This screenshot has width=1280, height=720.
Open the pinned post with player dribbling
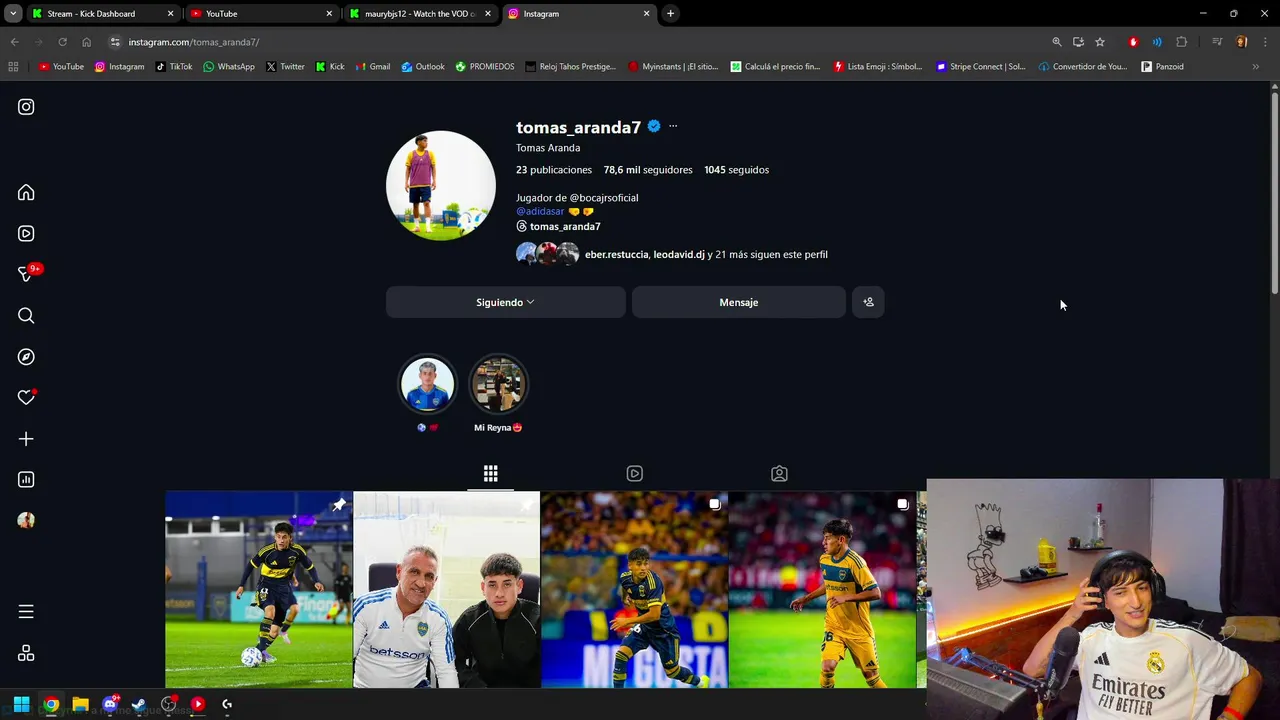pyautogui.click(x=258, y=589)
